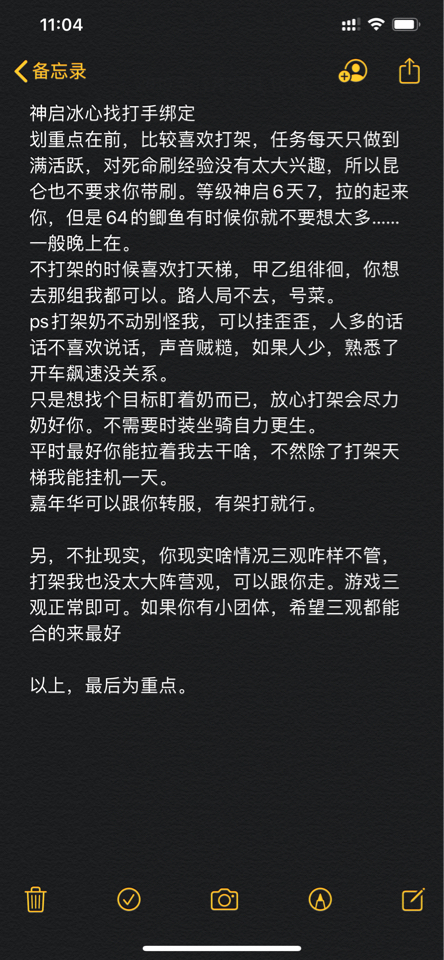Viewport: 444px width, 960px height.
Task: Open the add collaborator icon
Action: click(353, 71)
